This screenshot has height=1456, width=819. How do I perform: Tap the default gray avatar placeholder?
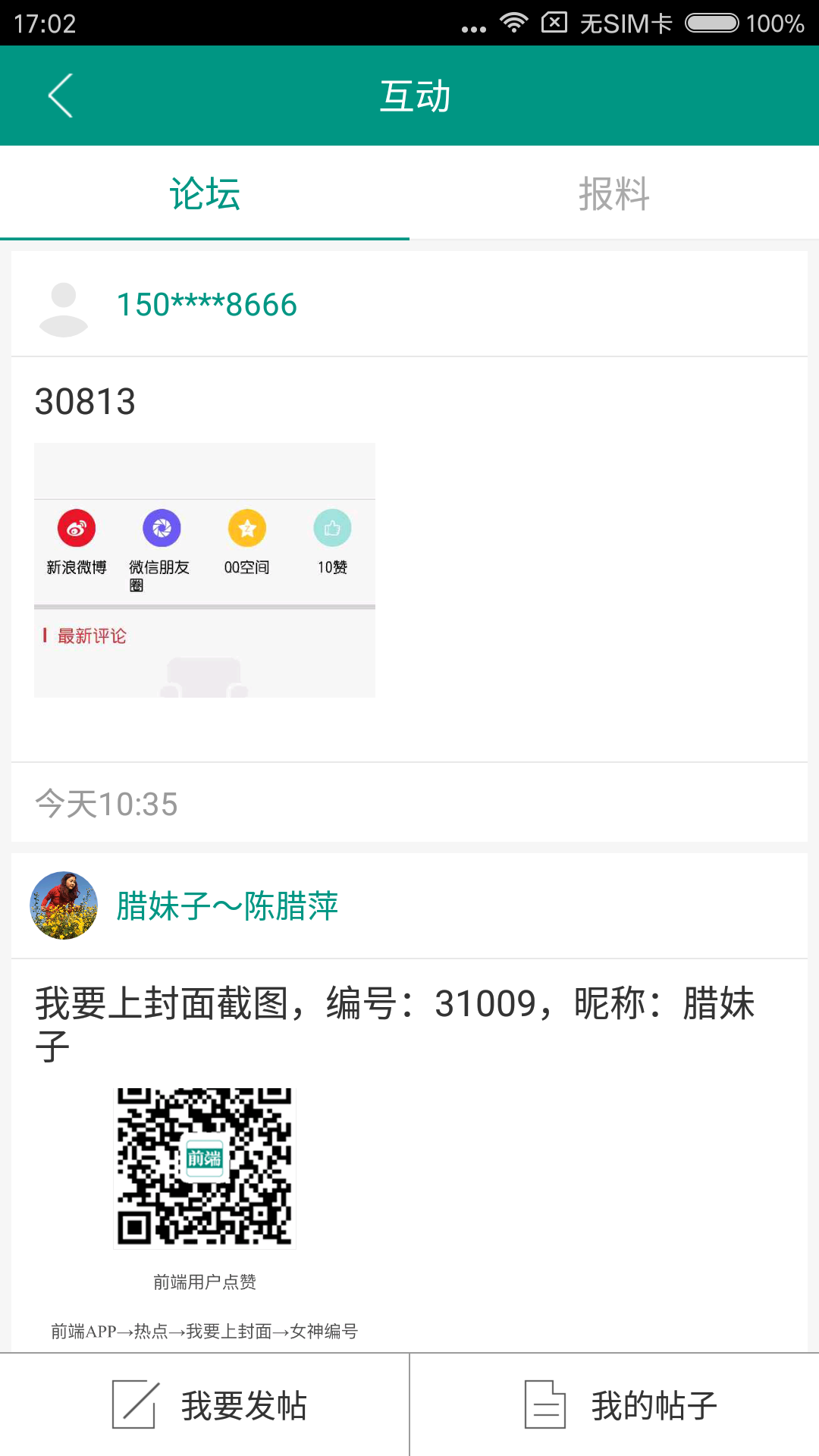point(64,304)
